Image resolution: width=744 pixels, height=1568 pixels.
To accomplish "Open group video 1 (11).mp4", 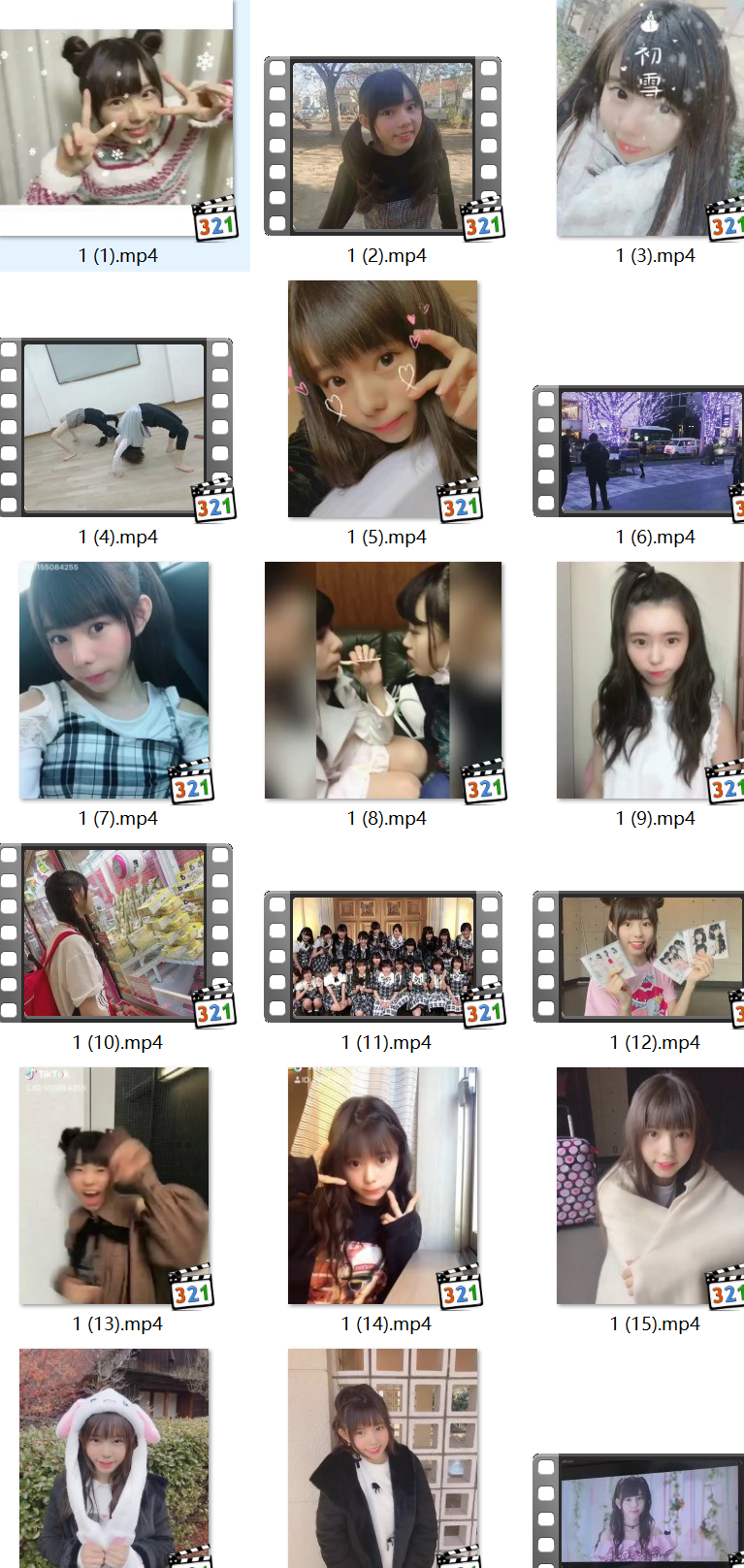I will click(383, 956).
